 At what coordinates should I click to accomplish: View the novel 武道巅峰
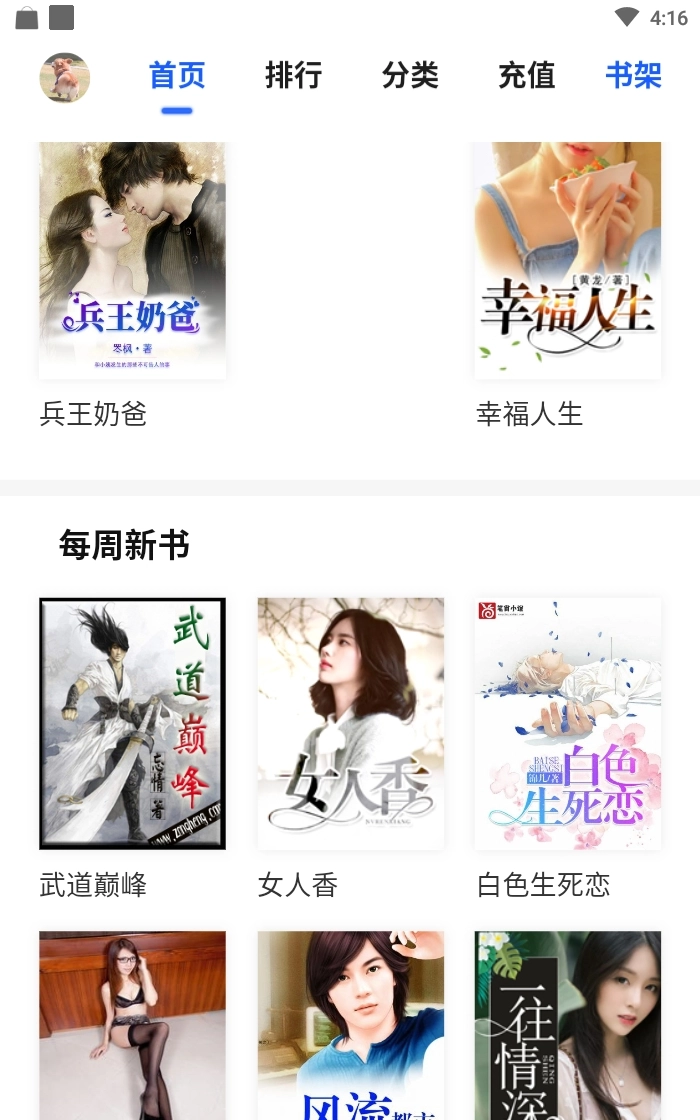132,723
